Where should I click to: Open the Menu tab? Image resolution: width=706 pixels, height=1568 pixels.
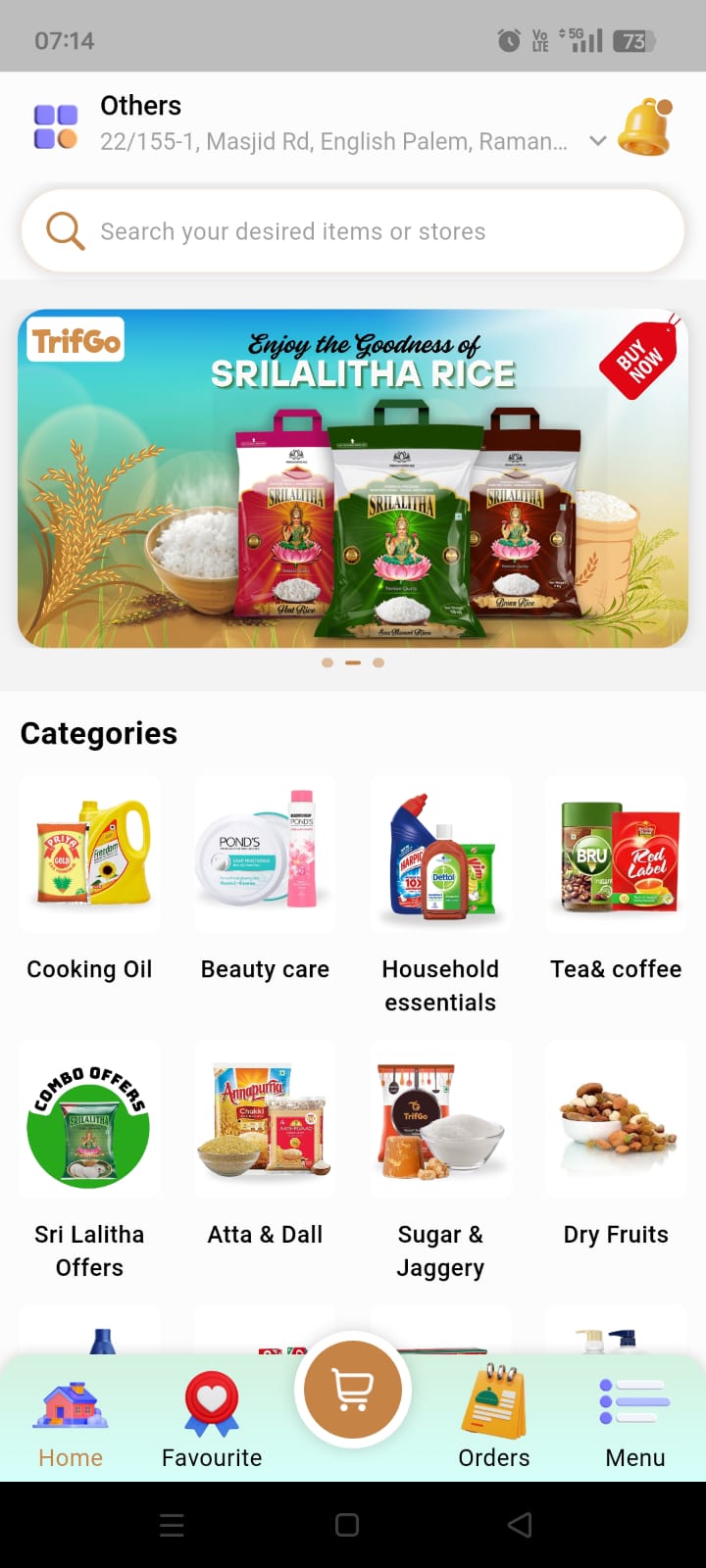pos(635,1423)
